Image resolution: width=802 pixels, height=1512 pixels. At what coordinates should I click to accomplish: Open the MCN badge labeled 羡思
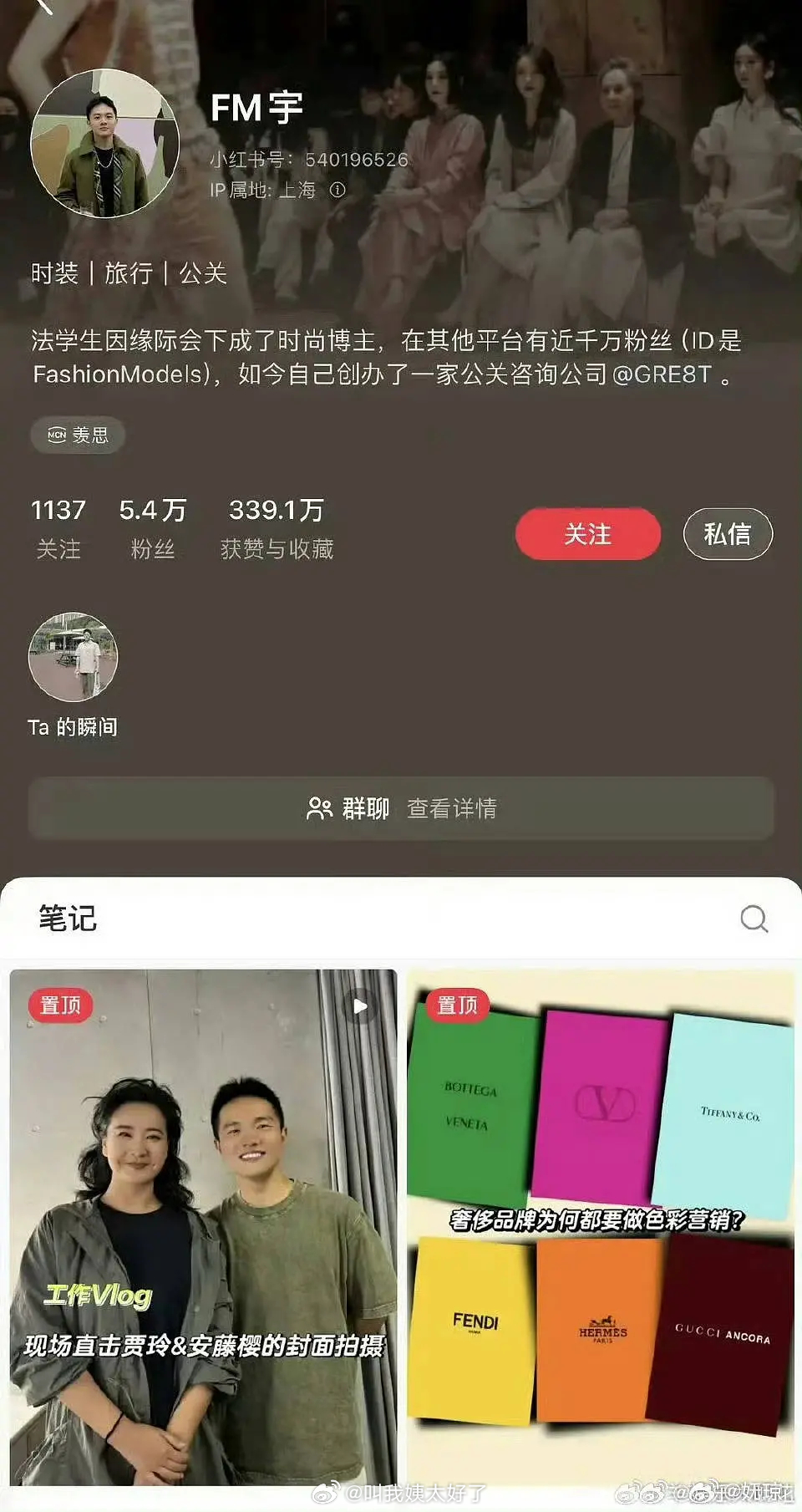pyautogui.click(x=76, y=435)
